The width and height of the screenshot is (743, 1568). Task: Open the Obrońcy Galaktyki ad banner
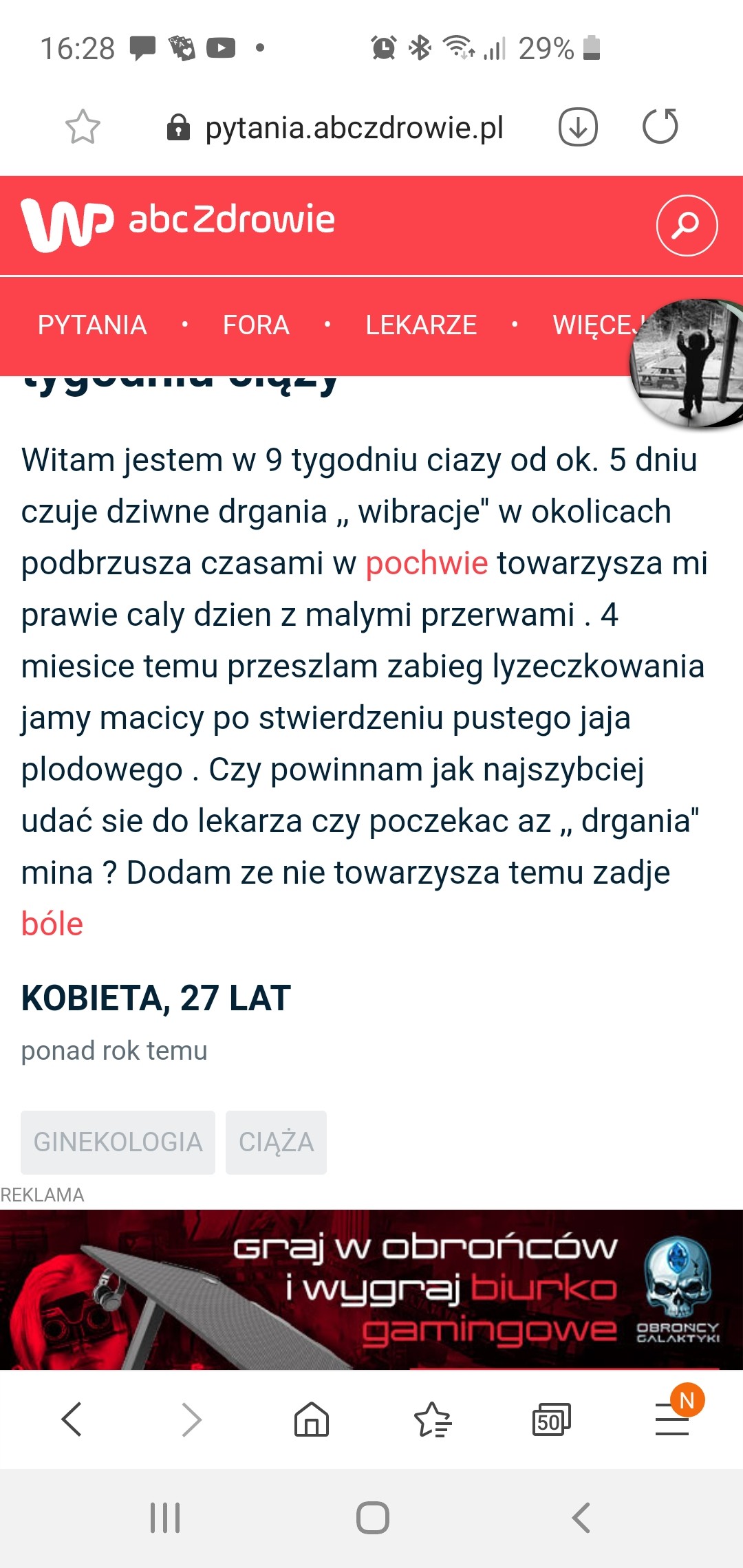[371, 1289]
